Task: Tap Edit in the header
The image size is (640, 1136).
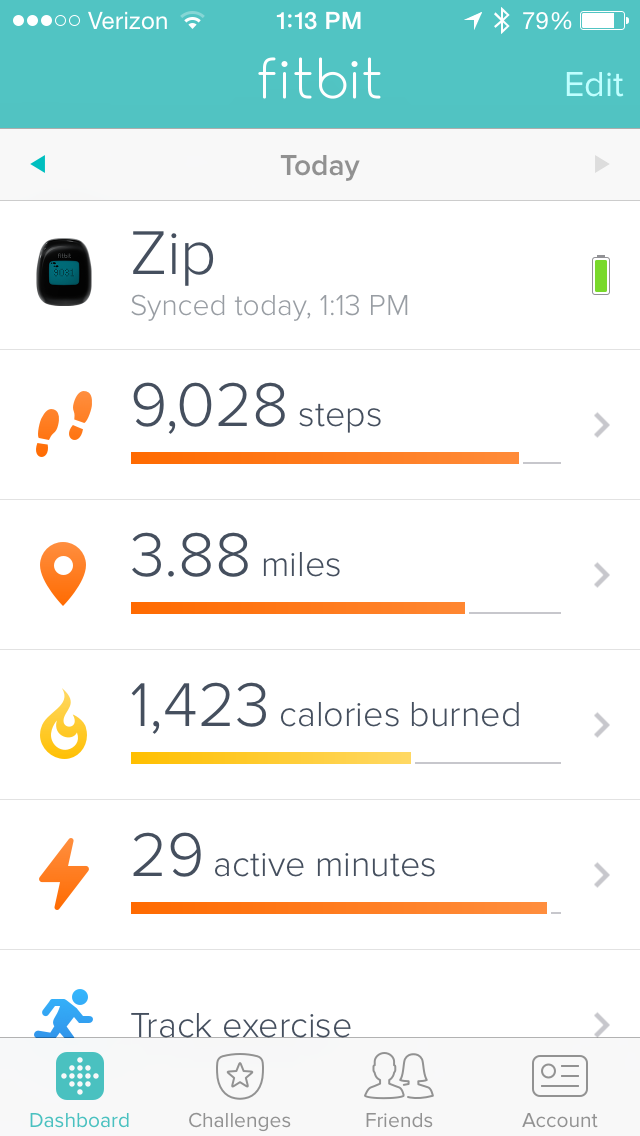Action: [x=594, y=85]
